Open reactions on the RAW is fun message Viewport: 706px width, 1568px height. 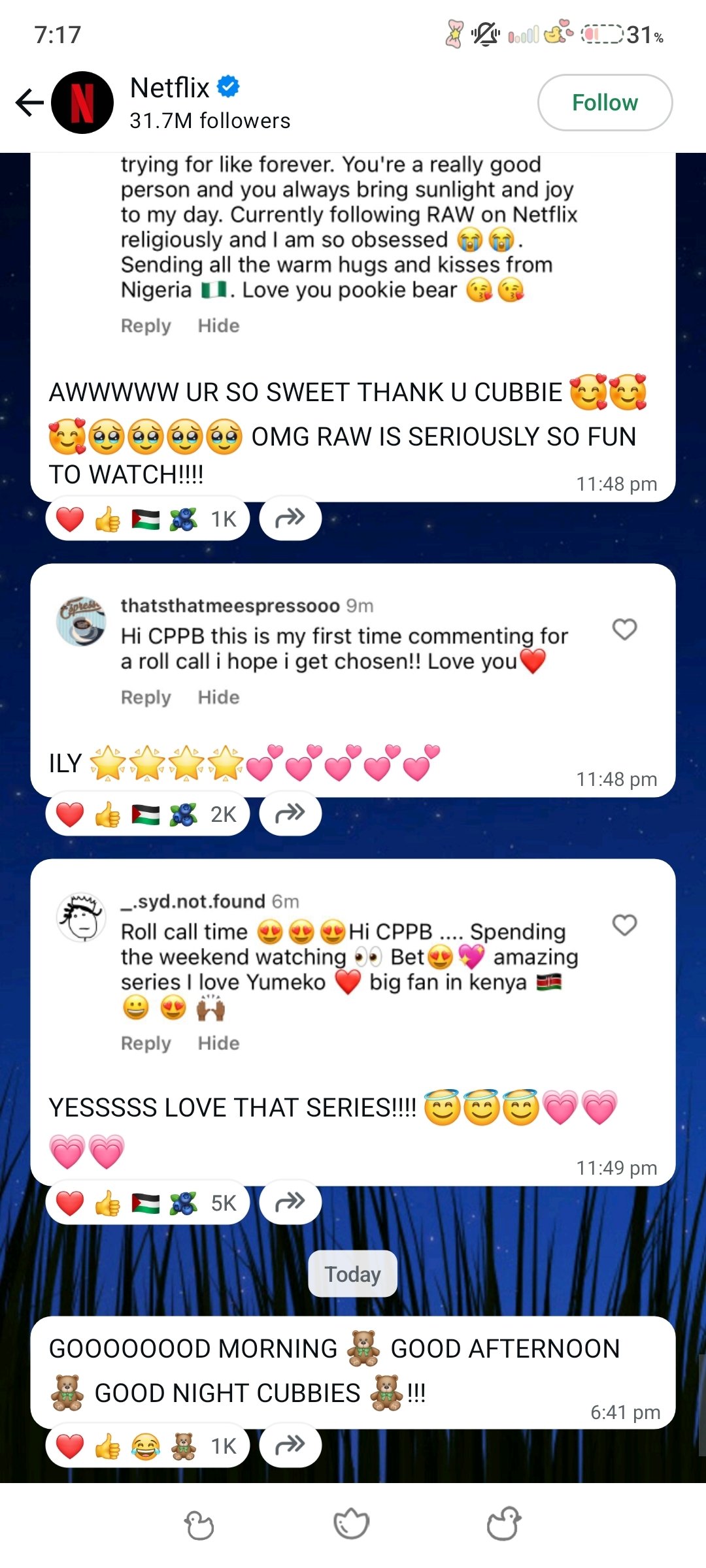(148, 519)
